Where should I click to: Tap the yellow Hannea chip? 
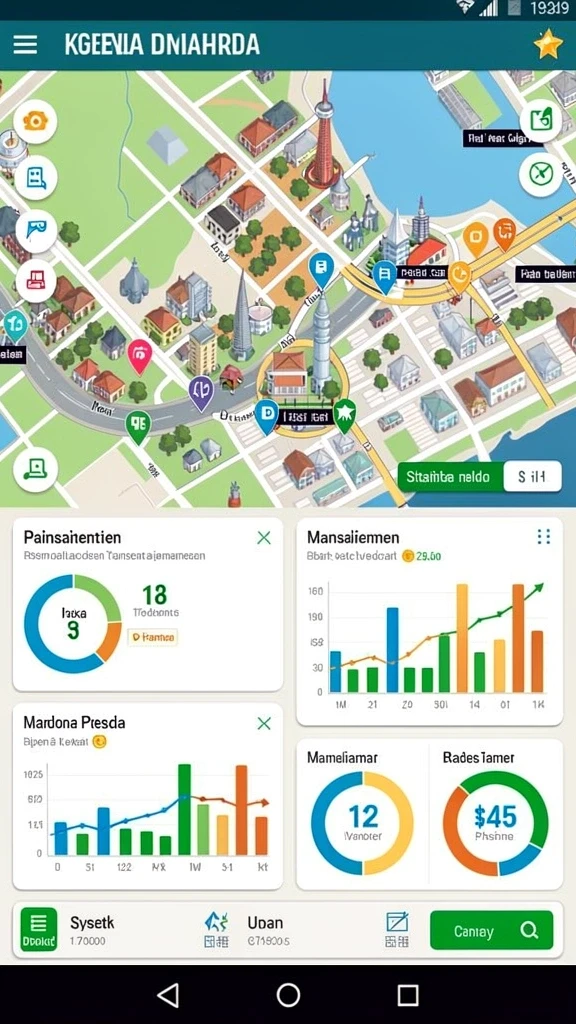[153, 637]
